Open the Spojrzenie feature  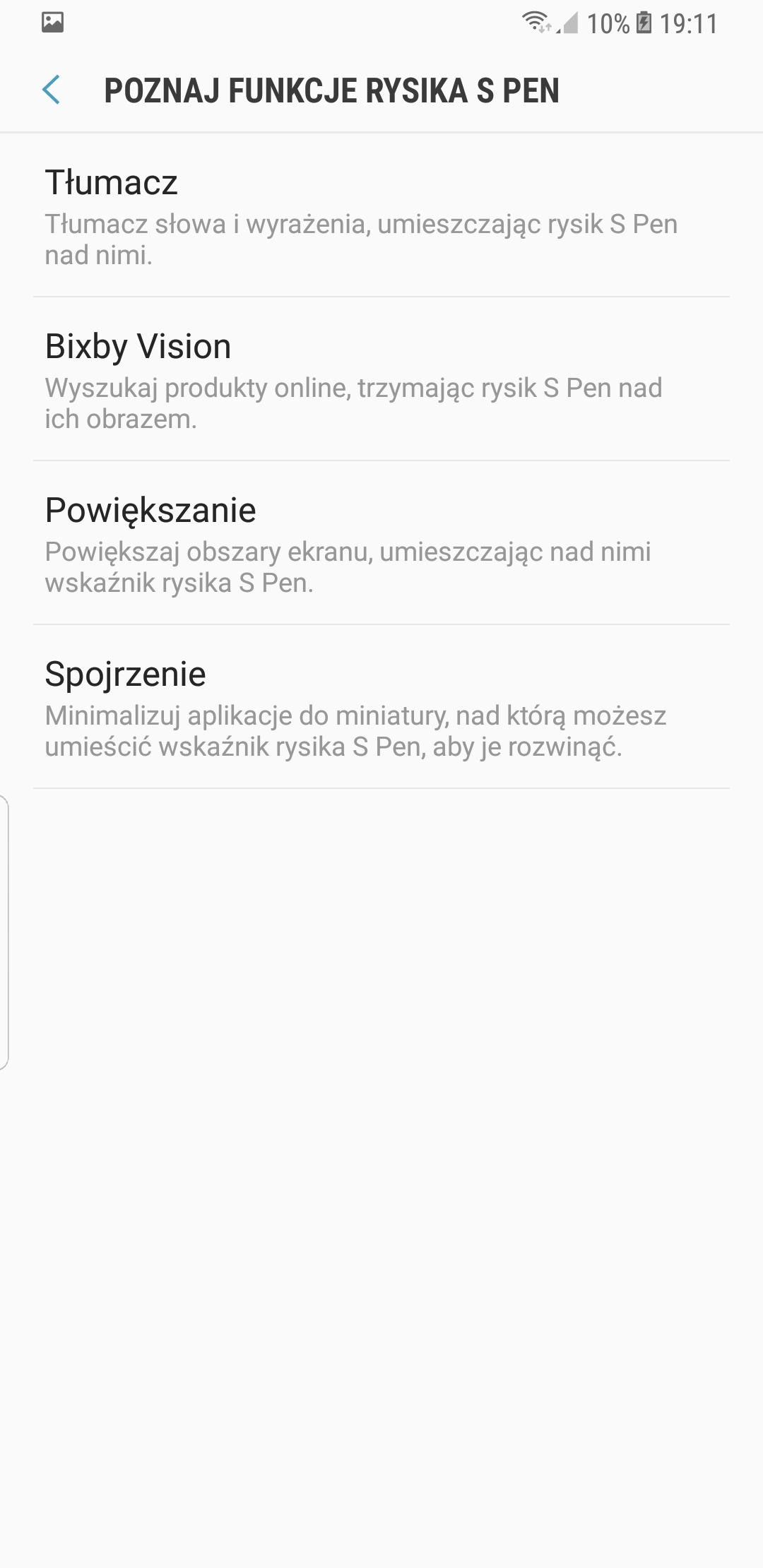(381, 707)
